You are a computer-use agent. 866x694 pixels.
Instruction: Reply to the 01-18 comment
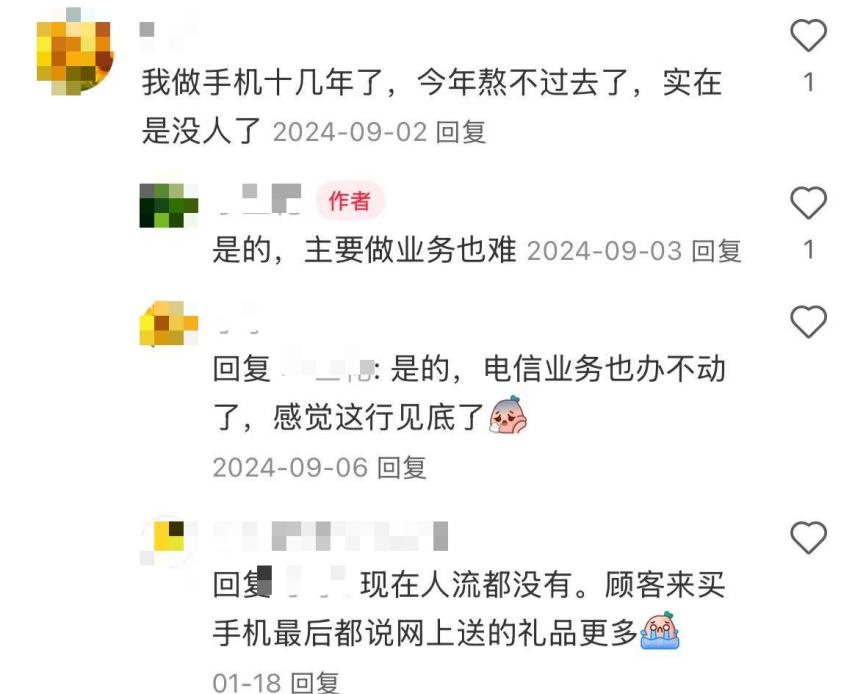(314, 683)
